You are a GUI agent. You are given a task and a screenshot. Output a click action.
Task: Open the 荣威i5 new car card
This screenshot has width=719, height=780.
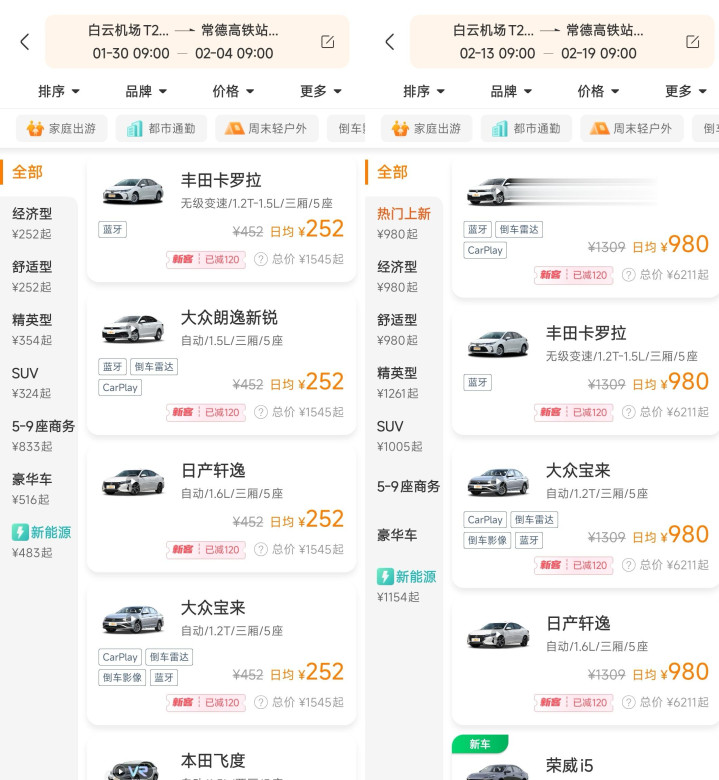(x=585, y=762)
